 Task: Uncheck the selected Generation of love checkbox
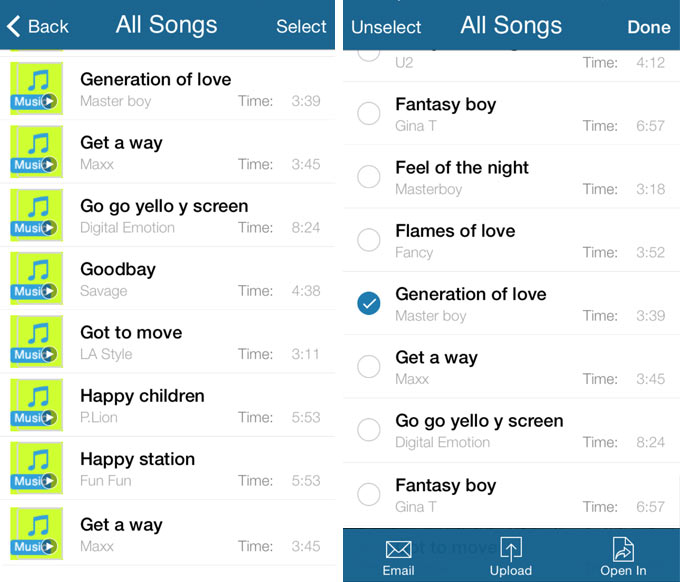(369, 303)
